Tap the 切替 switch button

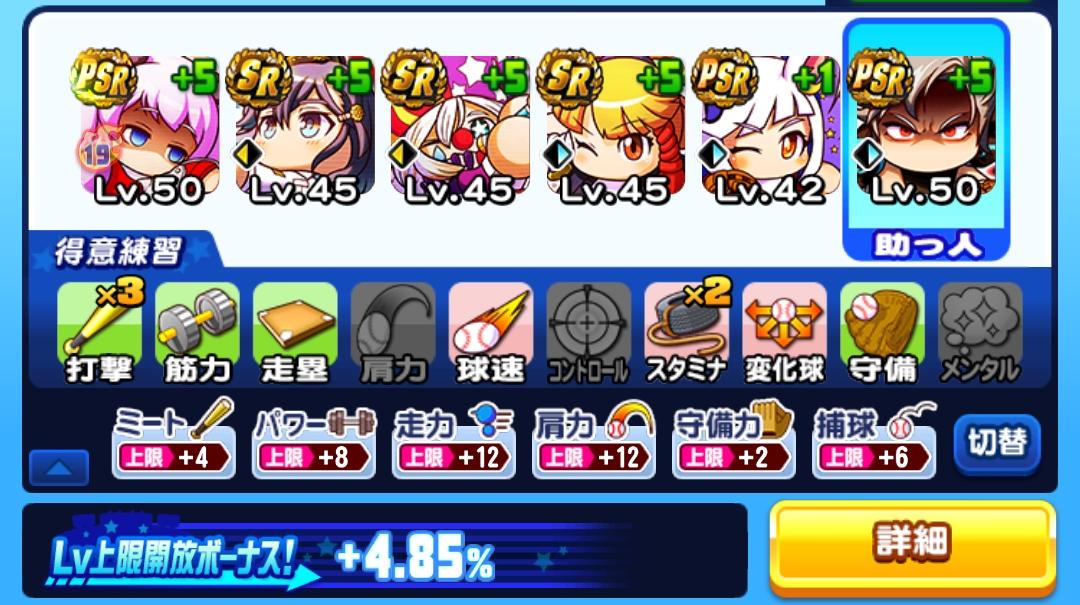click(997, 444)
